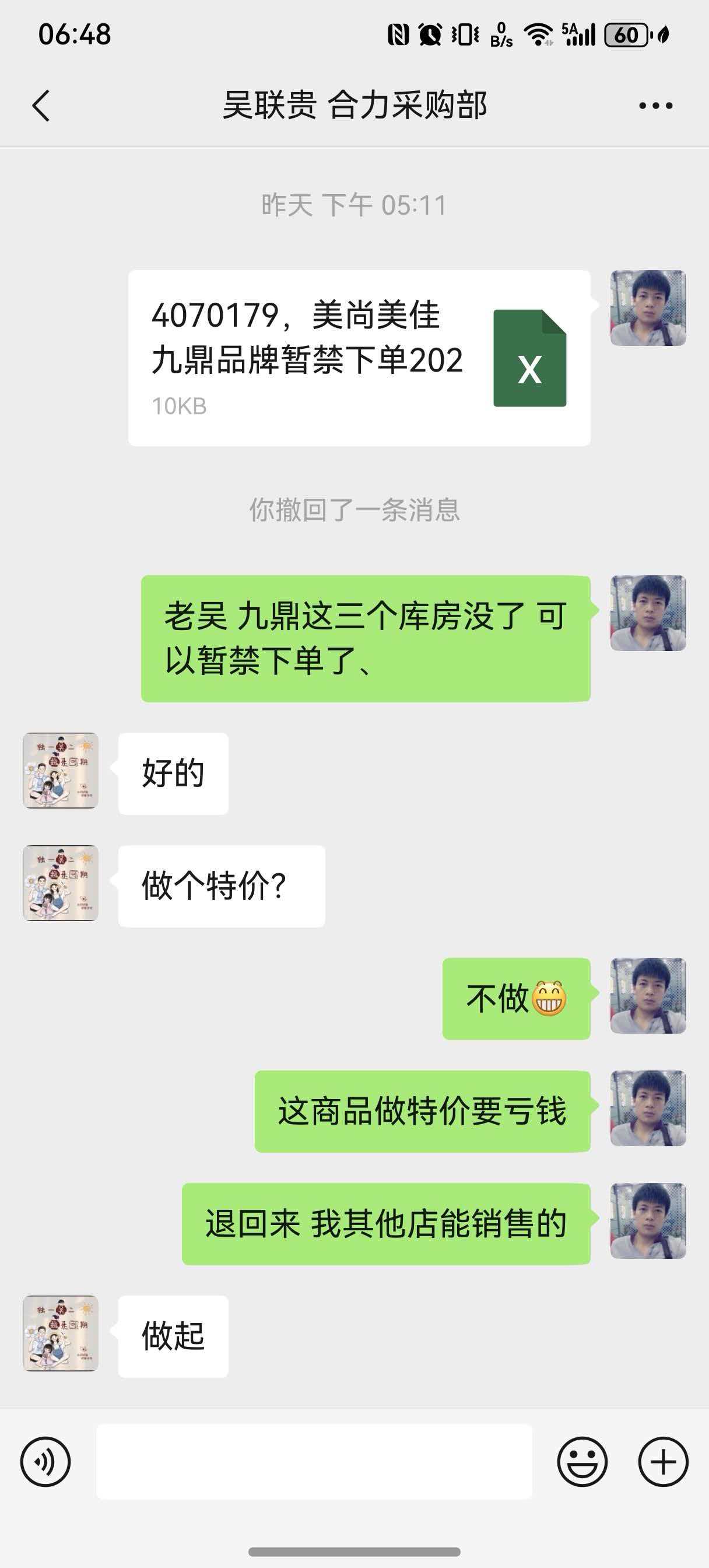709x1568 pixels.
Task: Go back from this chat
Action: 41,106
